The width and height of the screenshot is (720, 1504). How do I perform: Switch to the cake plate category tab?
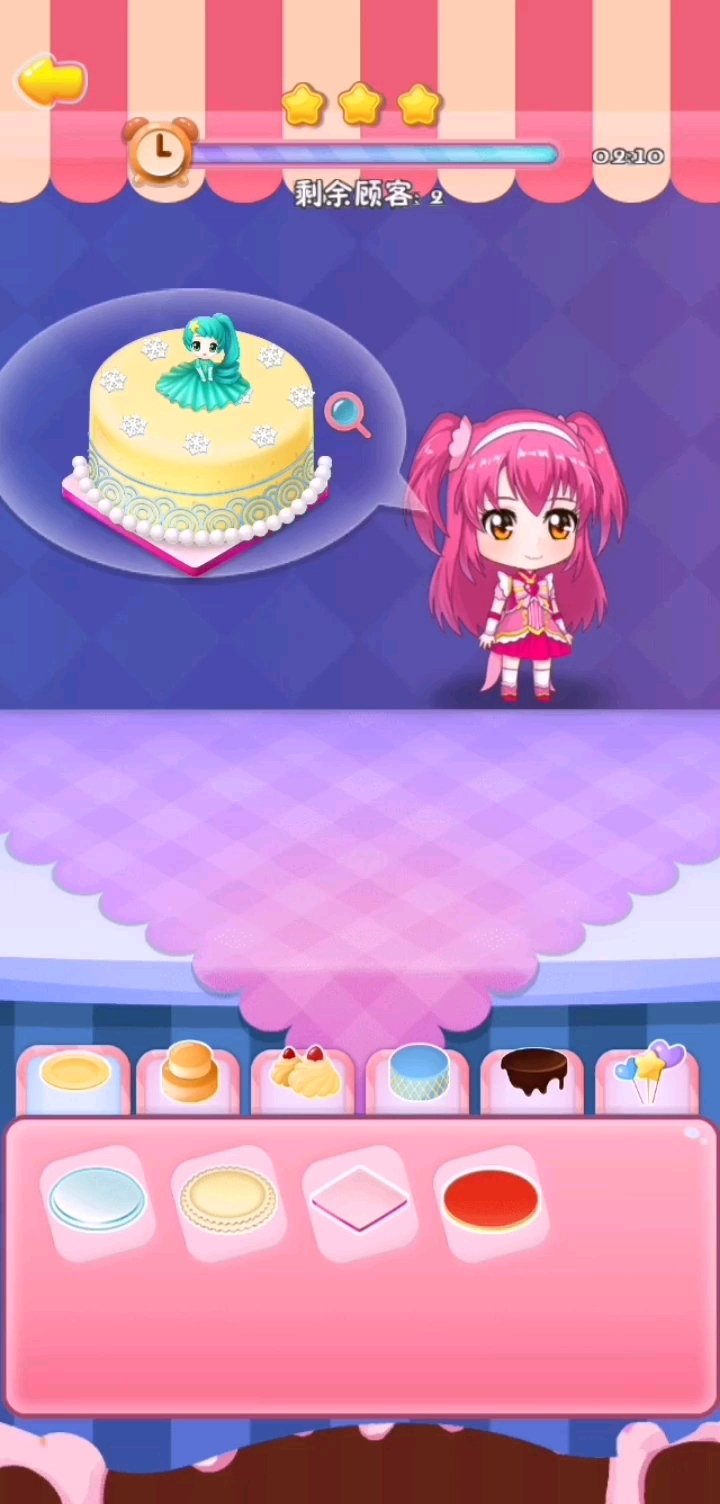[75, 1078]
